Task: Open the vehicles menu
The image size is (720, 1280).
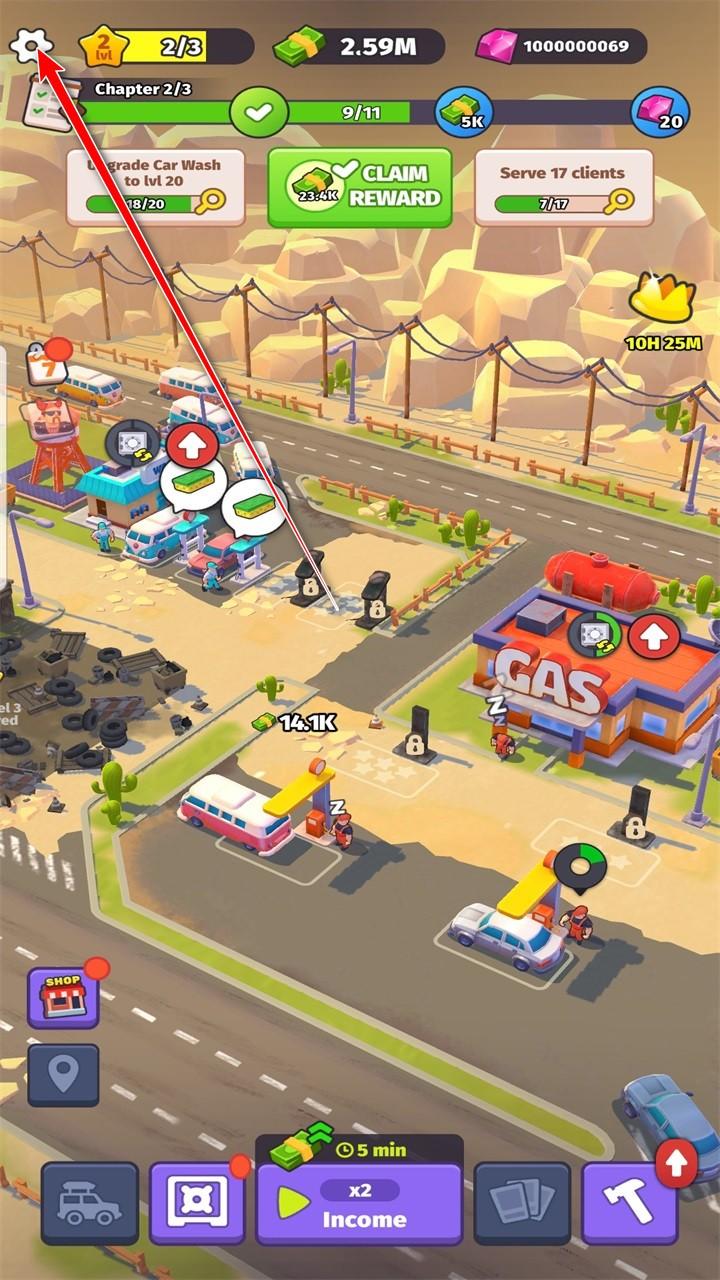Action: click(89, 1204)
